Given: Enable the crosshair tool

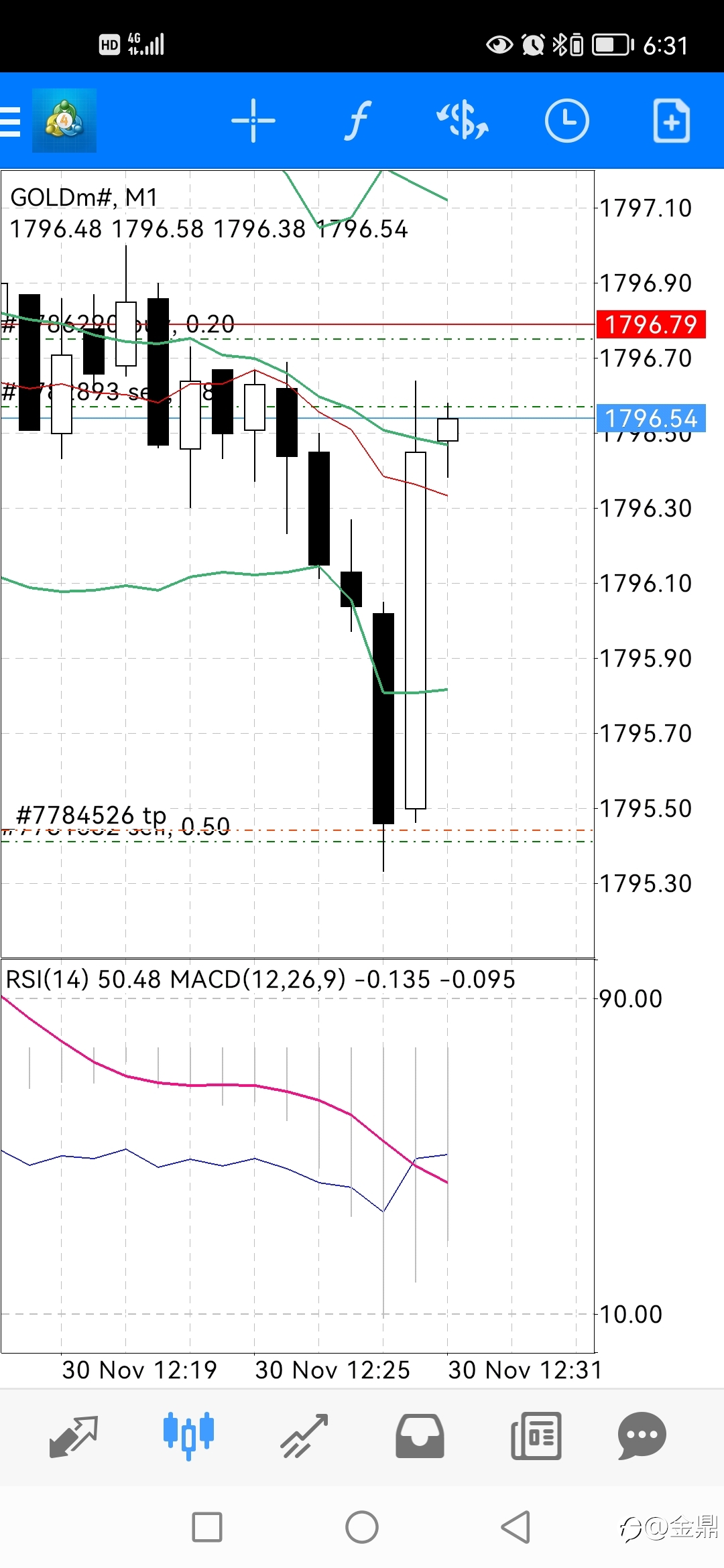Looking at the screenshot, I should click(253, 121).
